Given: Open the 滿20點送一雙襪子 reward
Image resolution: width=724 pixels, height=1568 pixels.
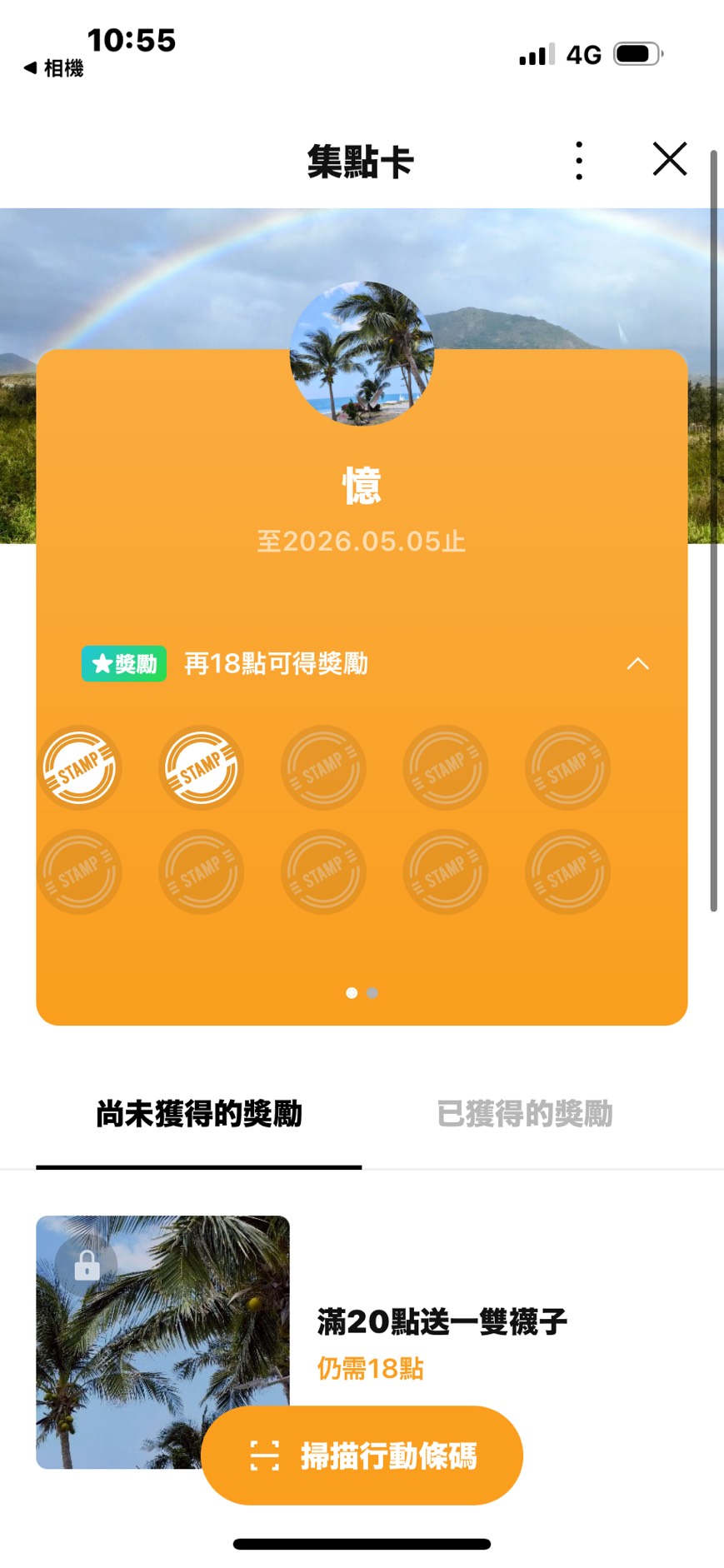Looking at the screenshot, I should coord(442,1322).
